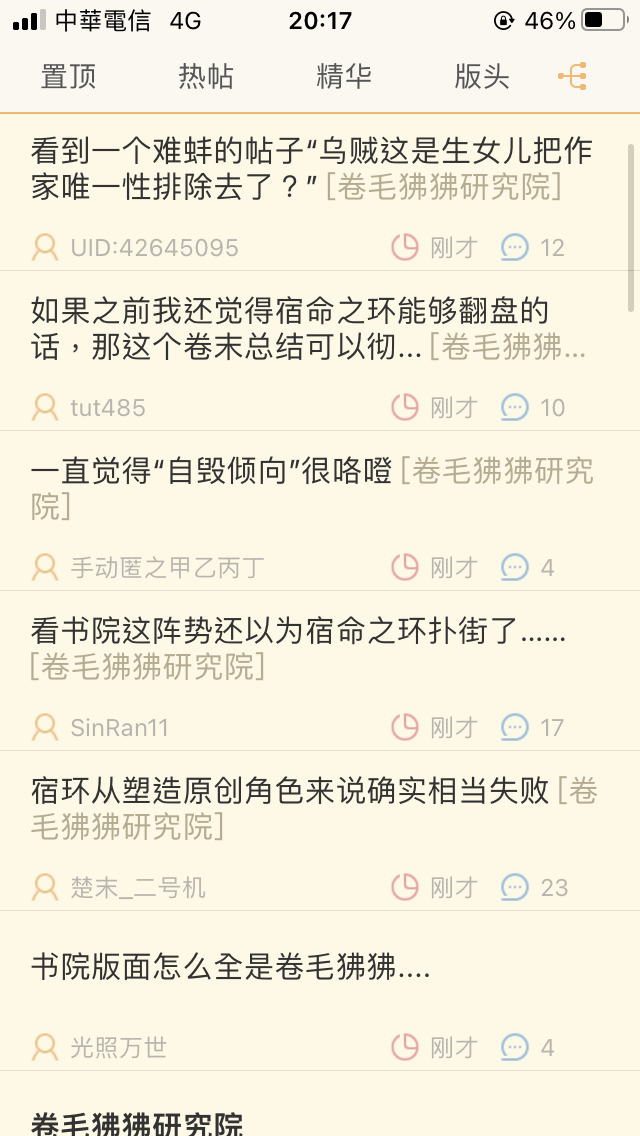Open the post about 难蚌的帖子 乌贼
Viewport: 640px width, 1136px height.
320,192
